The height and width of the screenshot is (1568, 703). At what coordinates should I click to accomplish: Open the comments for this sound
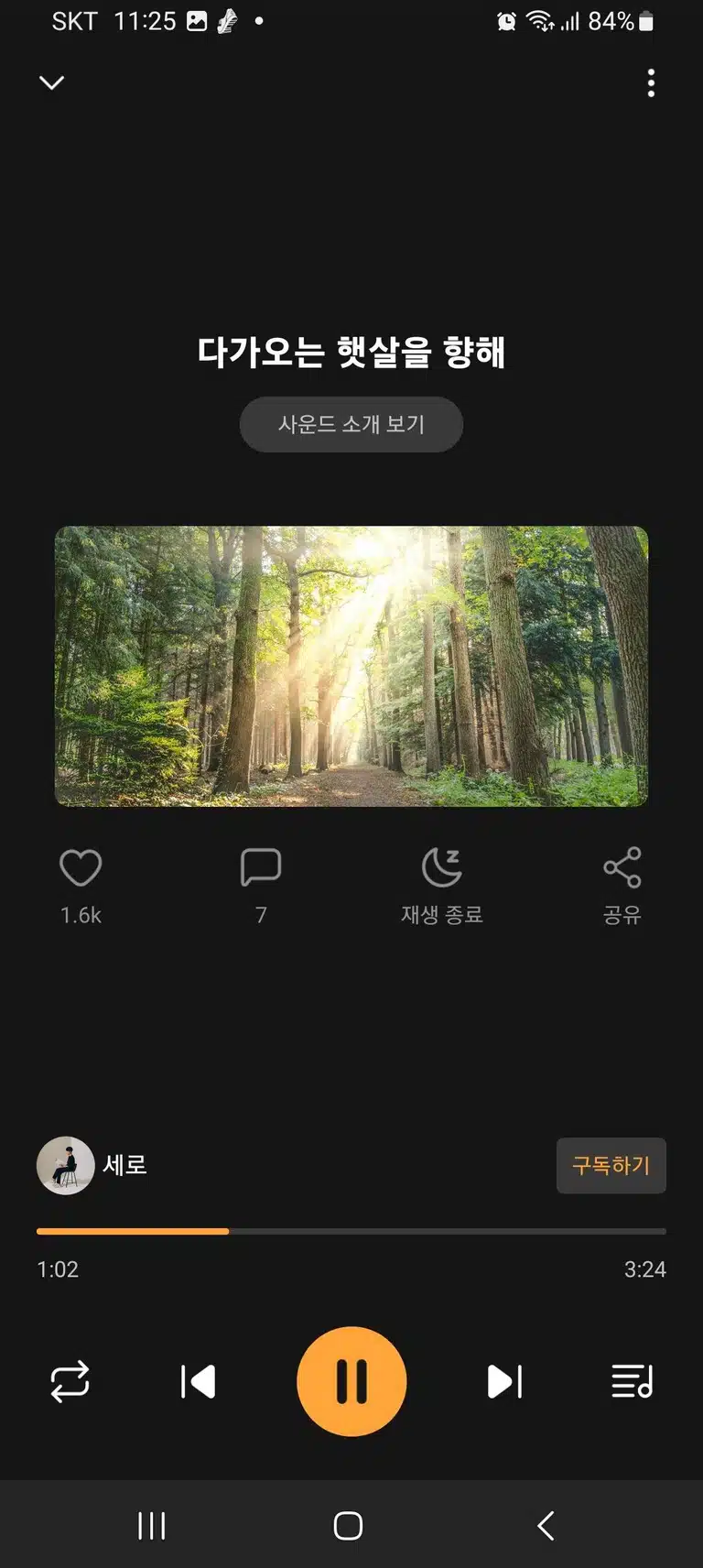click(x=261, y=867)
